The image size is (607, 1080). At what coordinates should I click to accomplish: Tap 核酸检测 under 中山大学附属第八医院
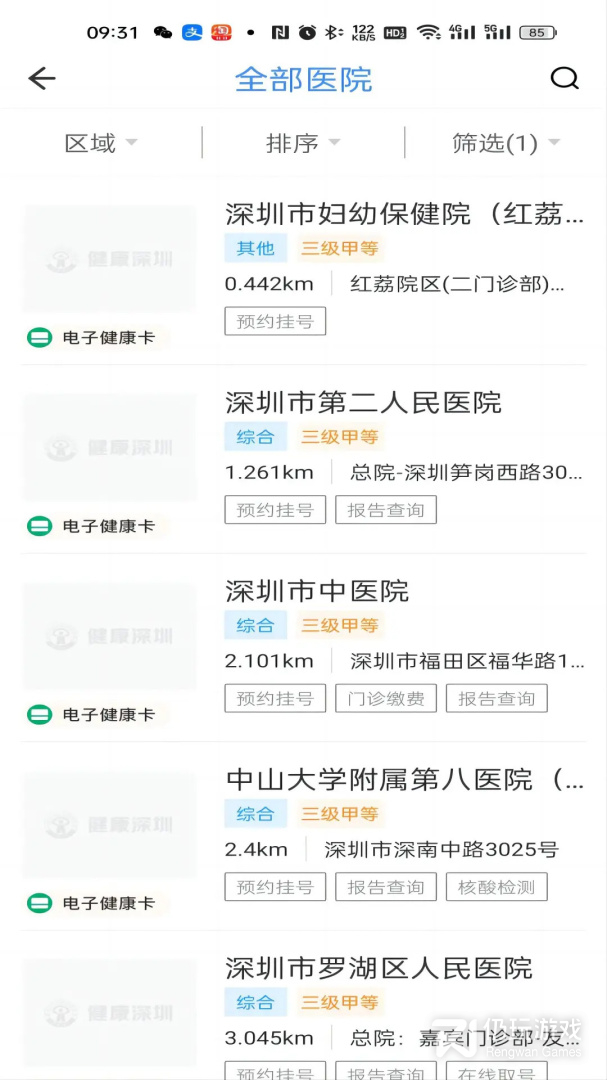497,886
